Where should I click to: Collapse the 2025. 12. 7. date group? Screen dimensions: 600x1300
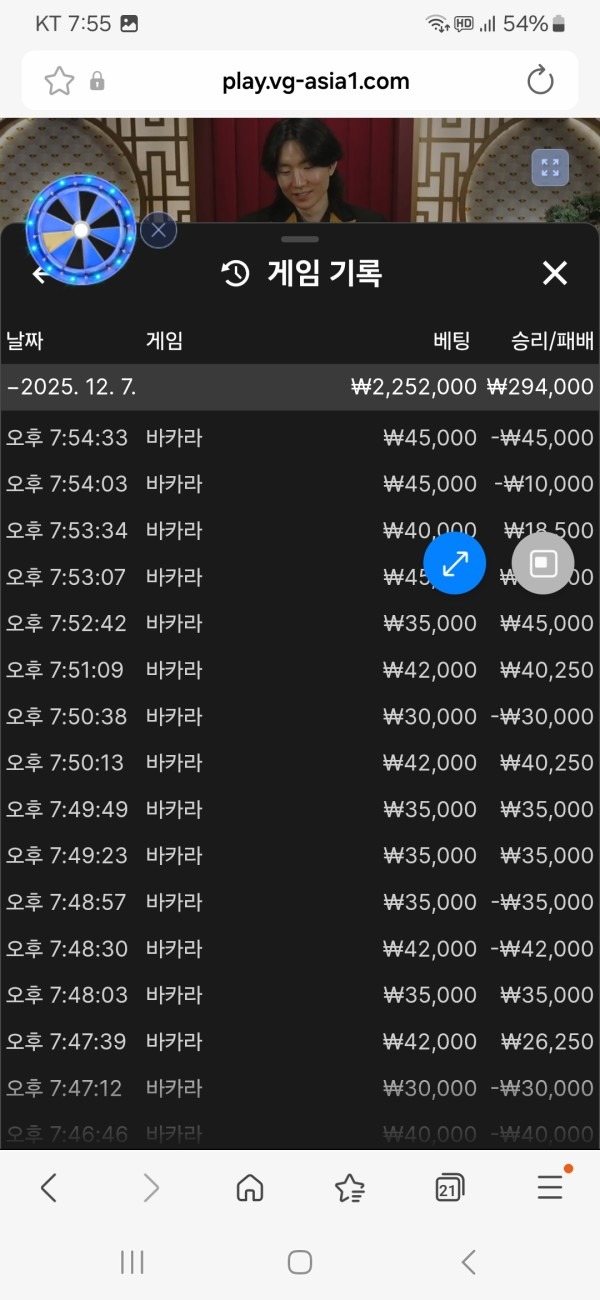click(70, 387)
